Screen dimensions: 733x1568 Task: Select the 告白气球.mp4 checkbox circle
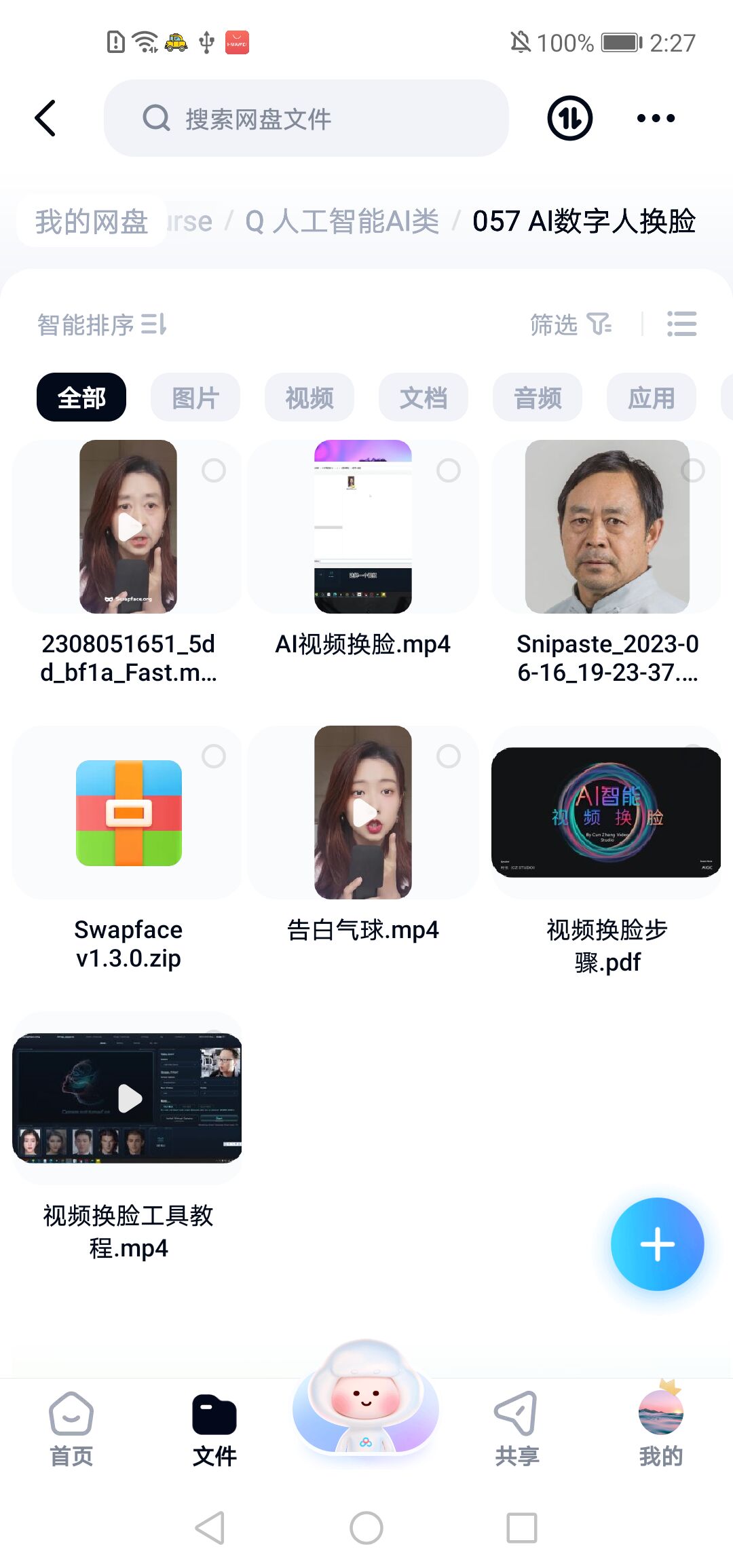tap(448, 755)
